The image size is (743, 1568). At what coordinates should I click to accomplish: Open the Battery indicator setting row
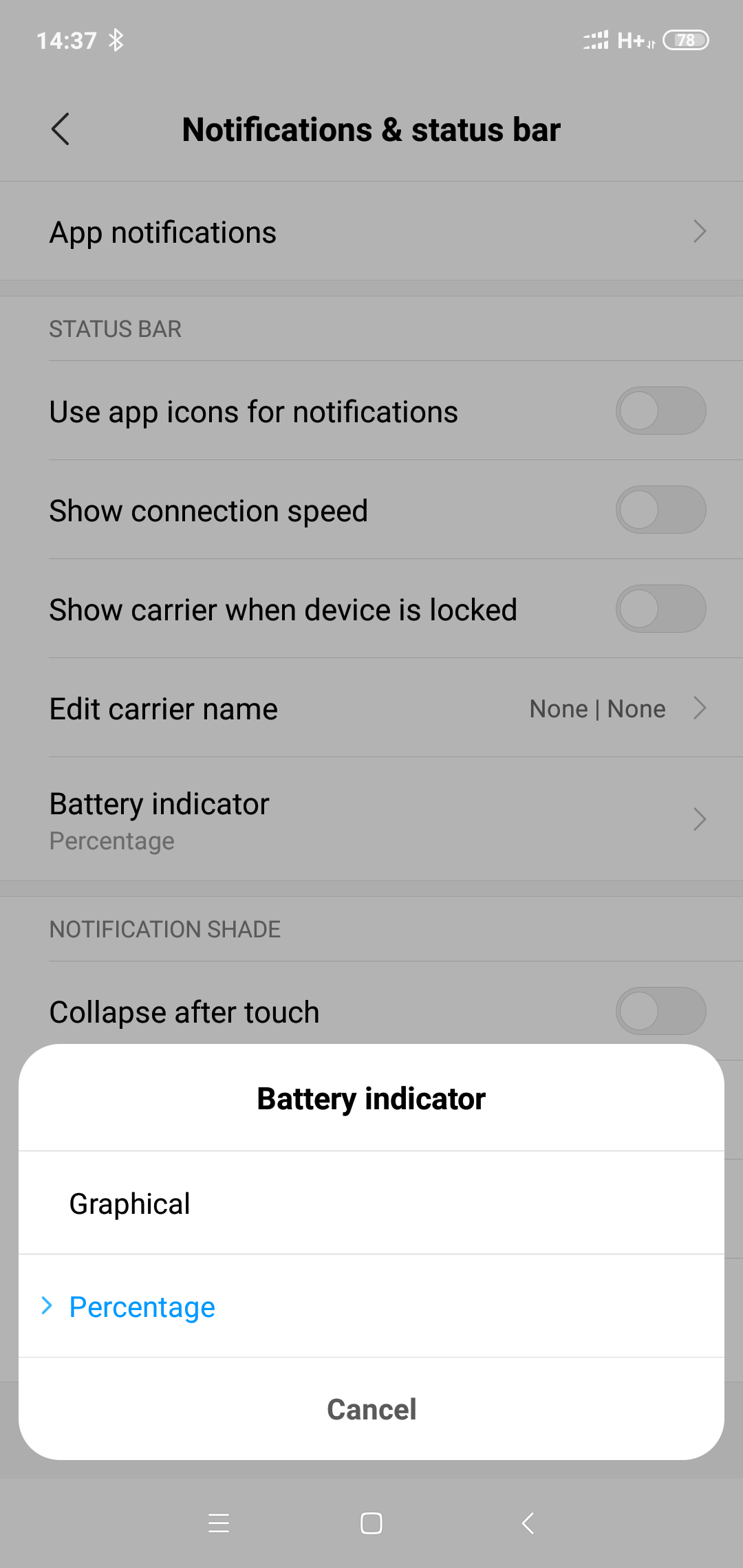click(x=371, y=820)
